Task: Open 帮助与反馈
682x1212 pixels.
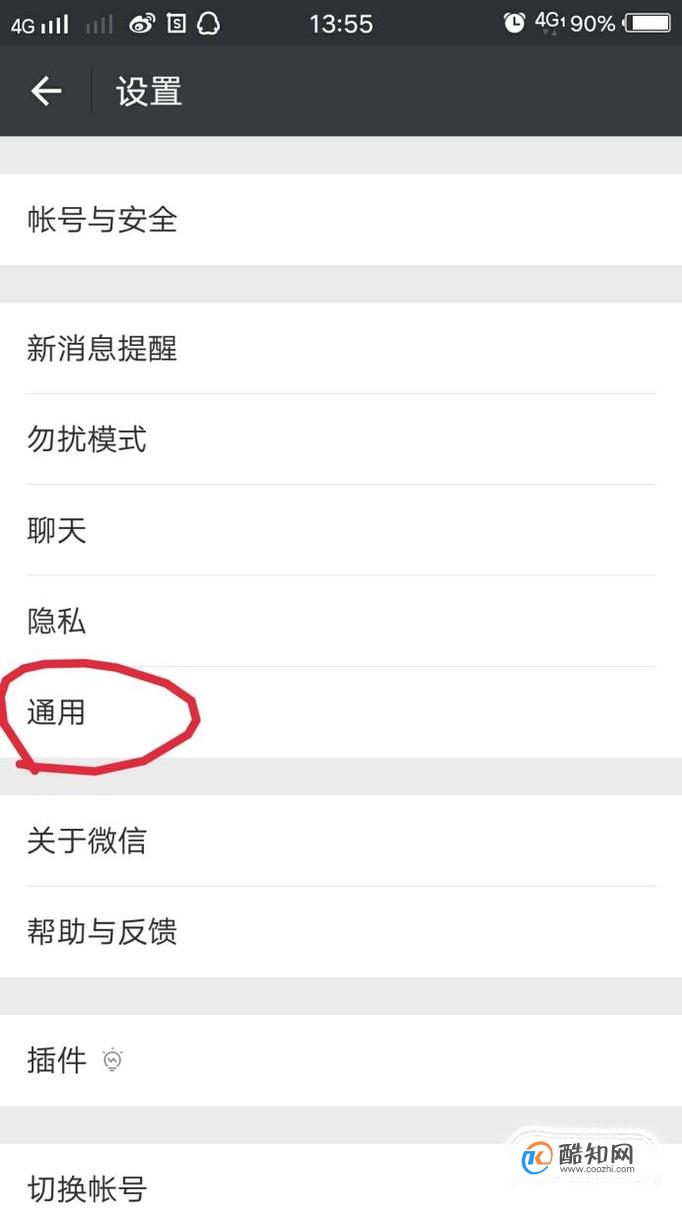Action: (341, 932)
